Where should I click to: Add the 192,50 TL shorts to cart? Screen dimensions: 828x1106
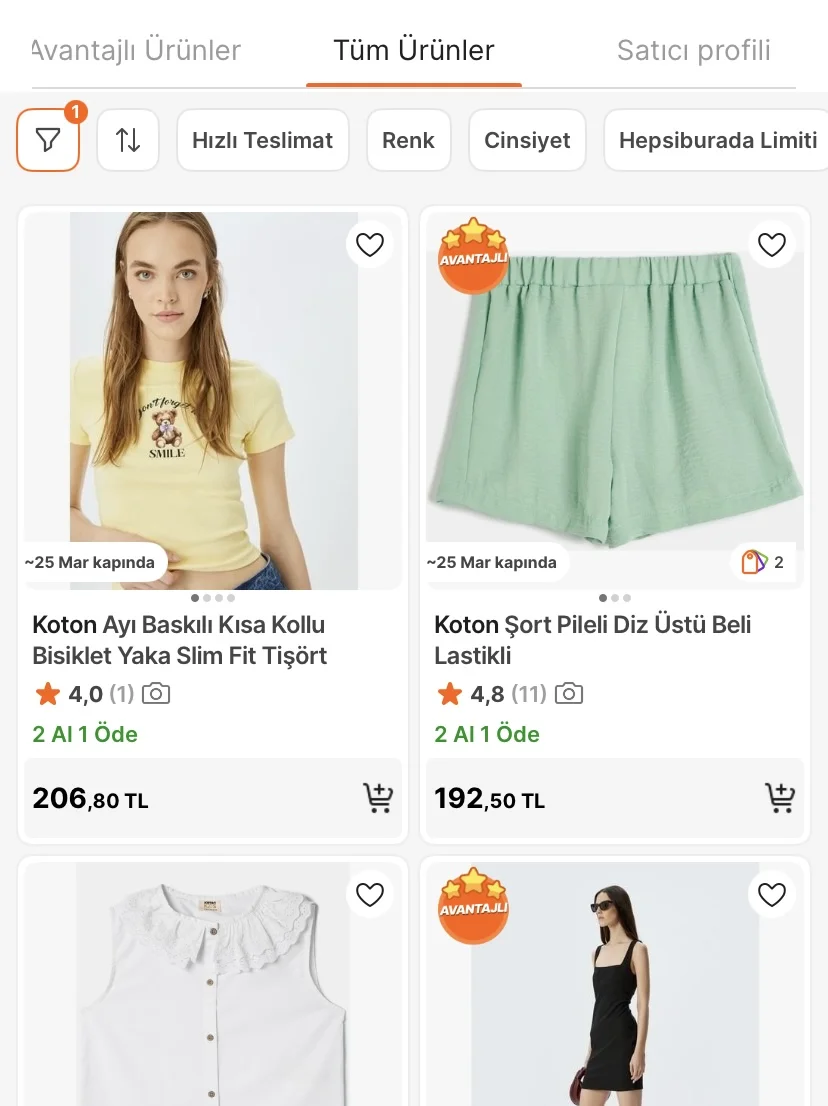click(x=779, y=798)
